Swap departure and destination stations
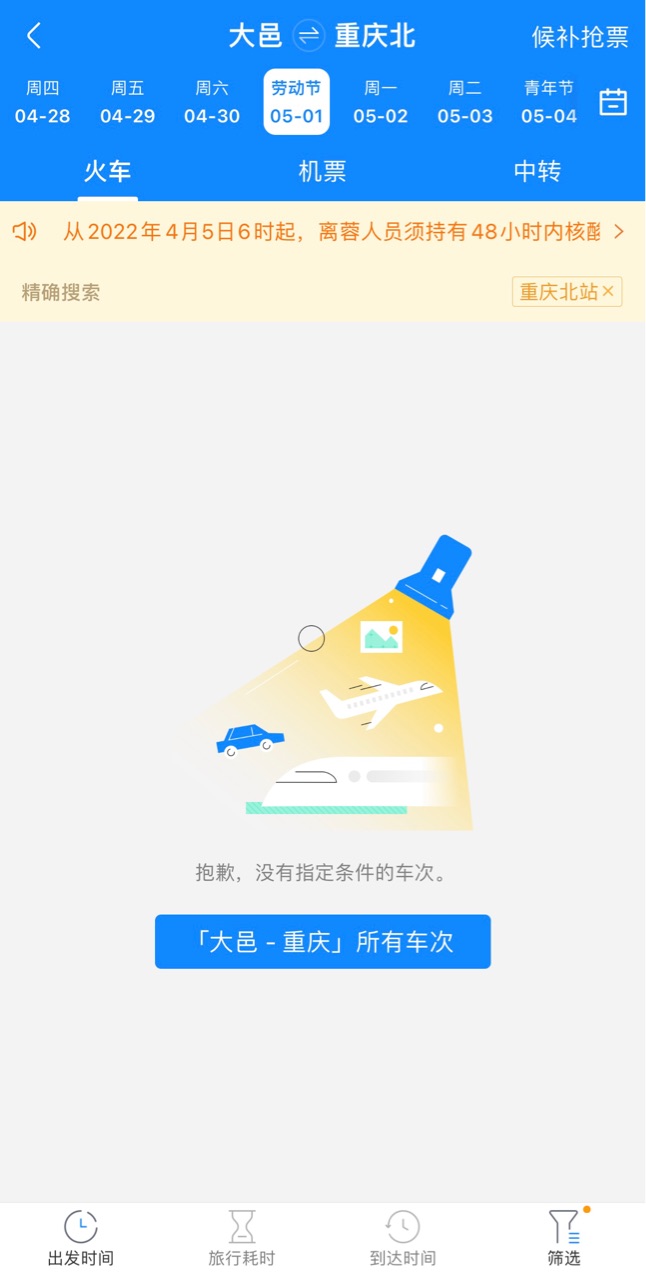Viewport: 646px width, 1280px height. coord(309,37)
